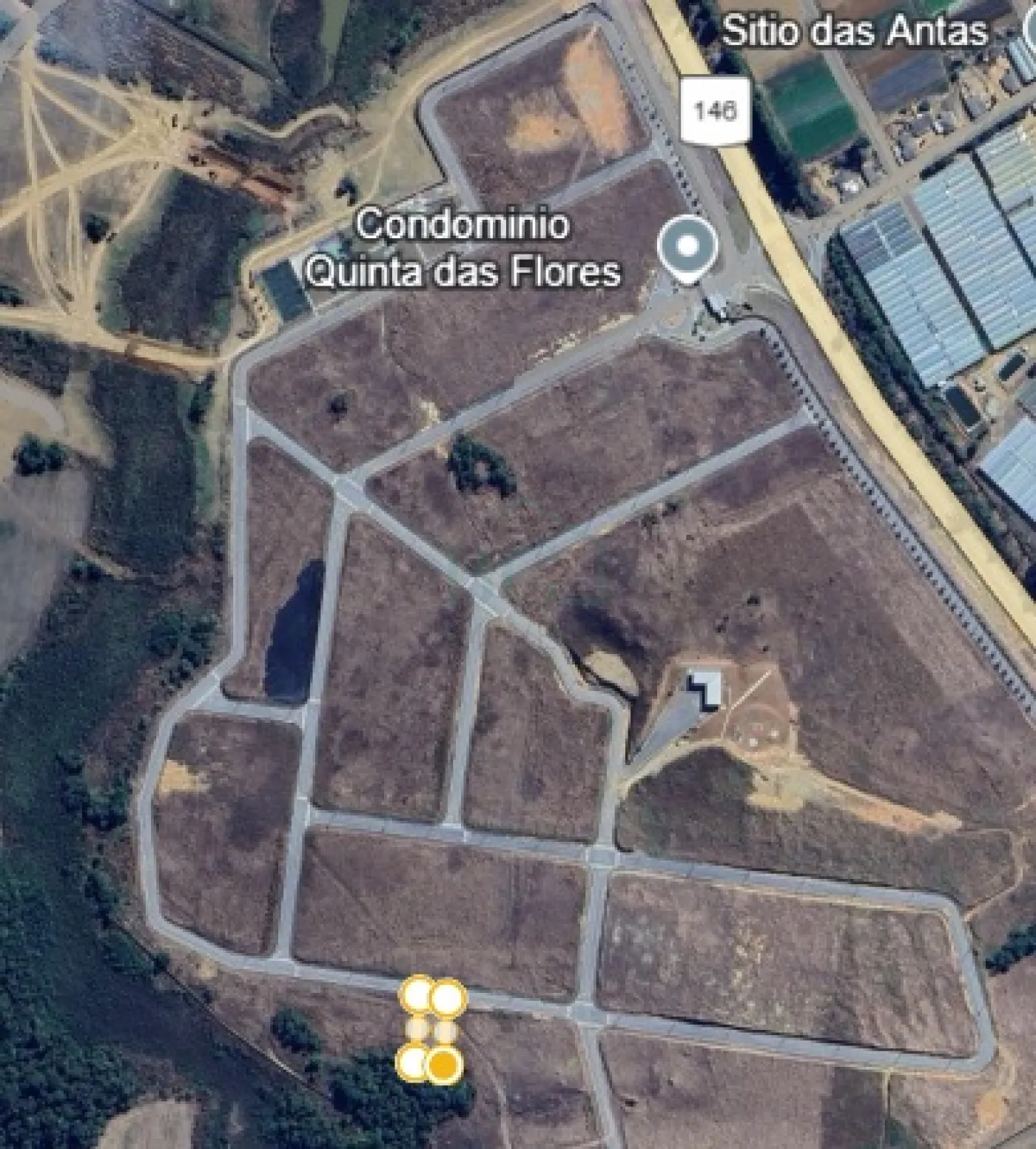1036x1149 pixels.
Task: Open the Condominio Quinta das Flores place pin
Action: tap(687, 247)
